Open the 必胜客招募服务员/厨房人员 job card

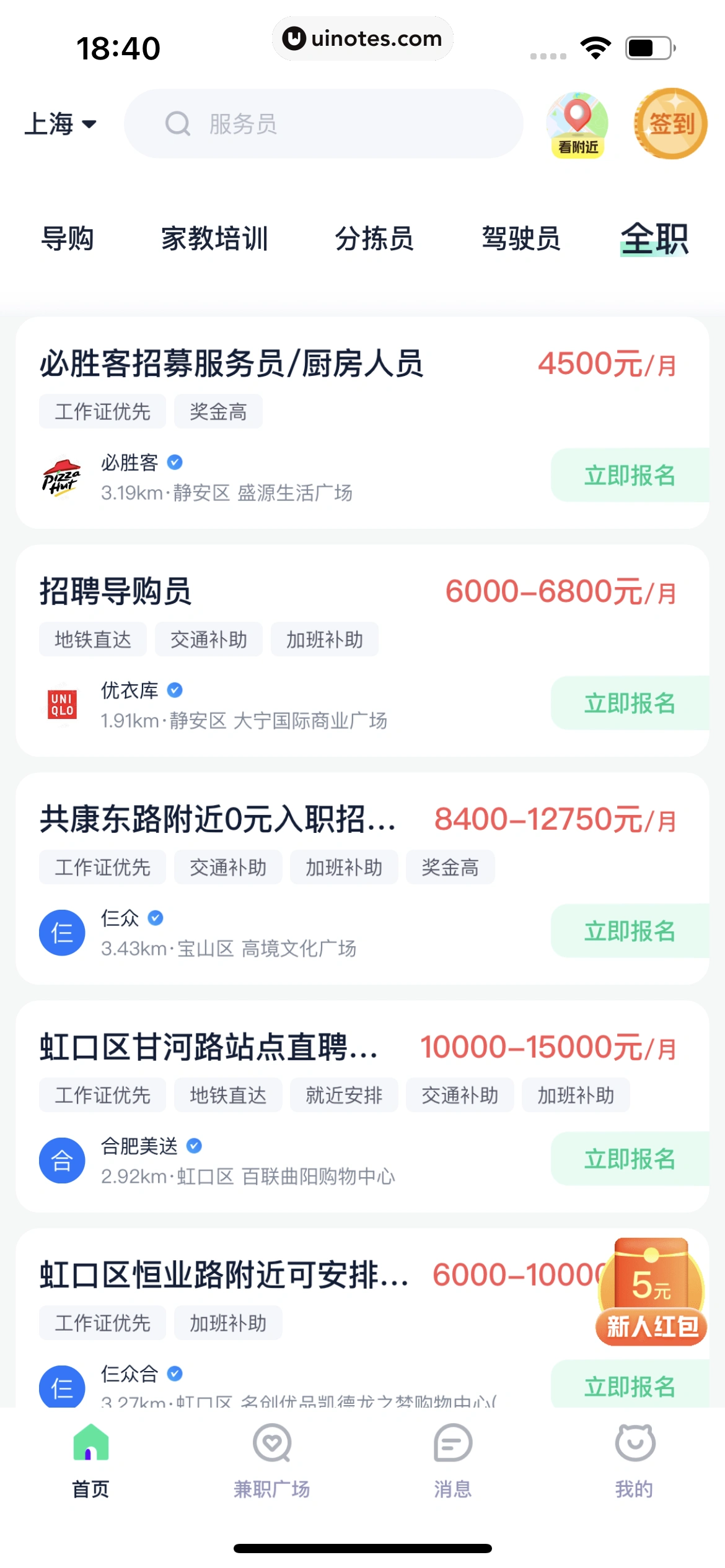tap(232, 364)
